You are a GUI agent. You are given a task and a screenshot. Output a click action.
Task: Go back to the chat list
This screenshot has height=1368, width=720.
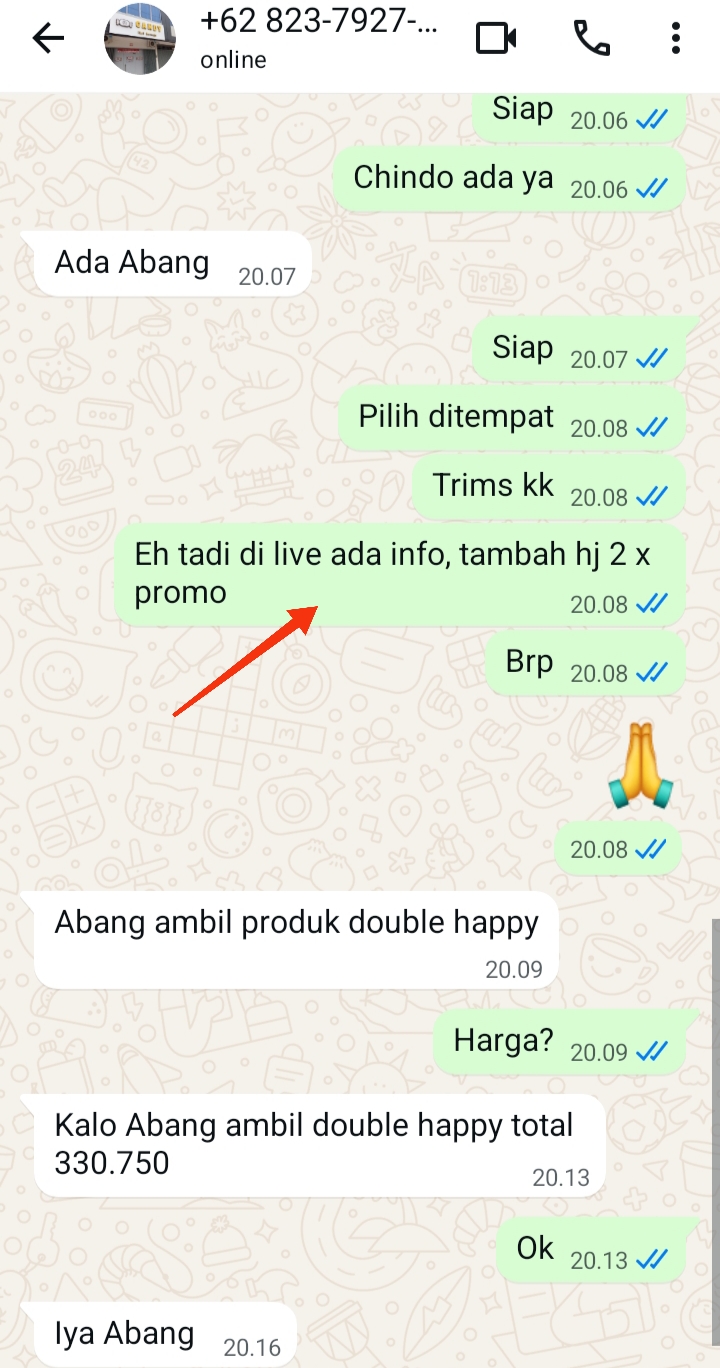click(x=48, y=39)
